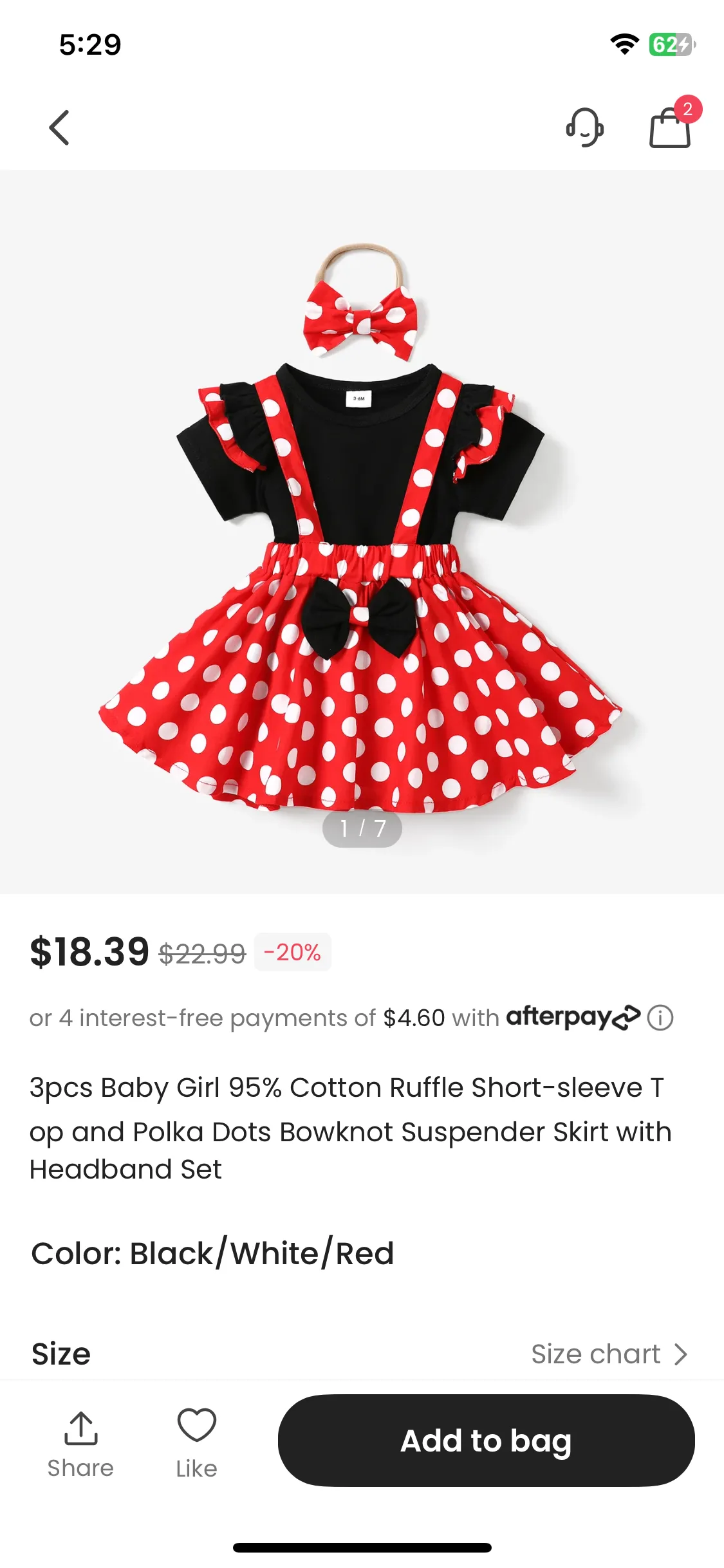
Task: Go back to the previous page
Action: [59, 127]
